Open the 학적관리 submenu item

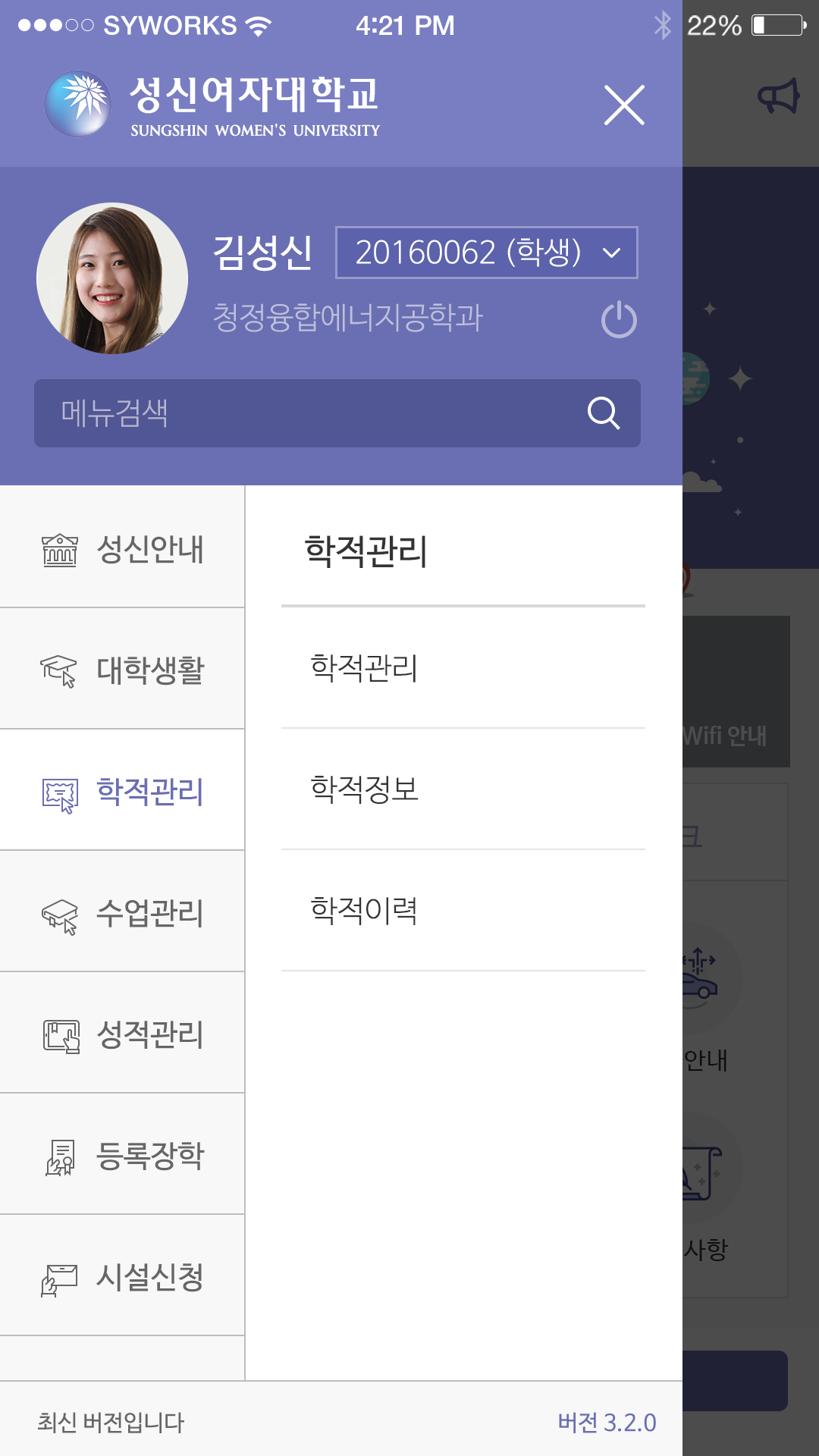point(463,668)
